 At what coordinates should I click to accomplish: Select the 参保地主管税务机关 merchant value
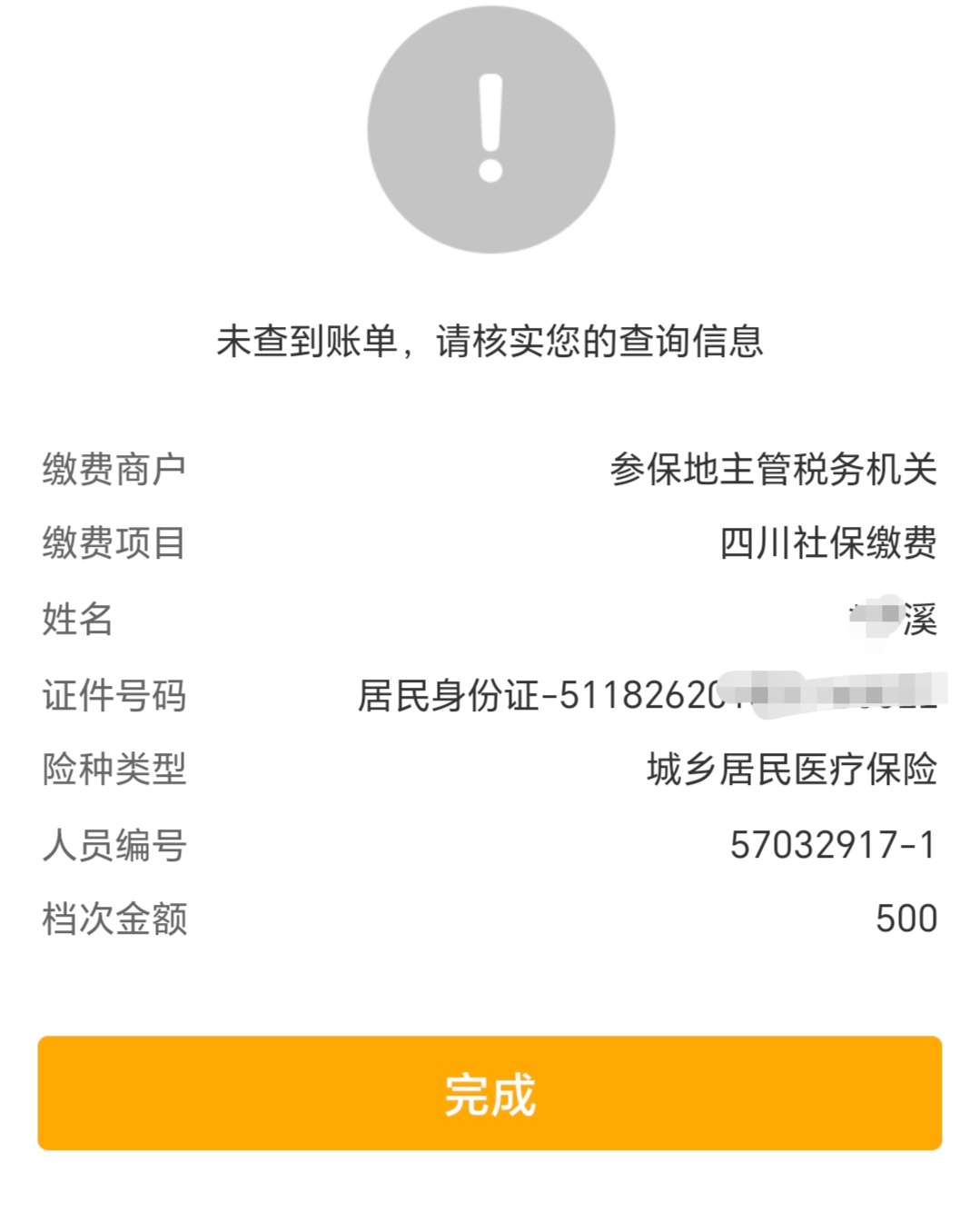pyautogui.click(x=777, y=469)
